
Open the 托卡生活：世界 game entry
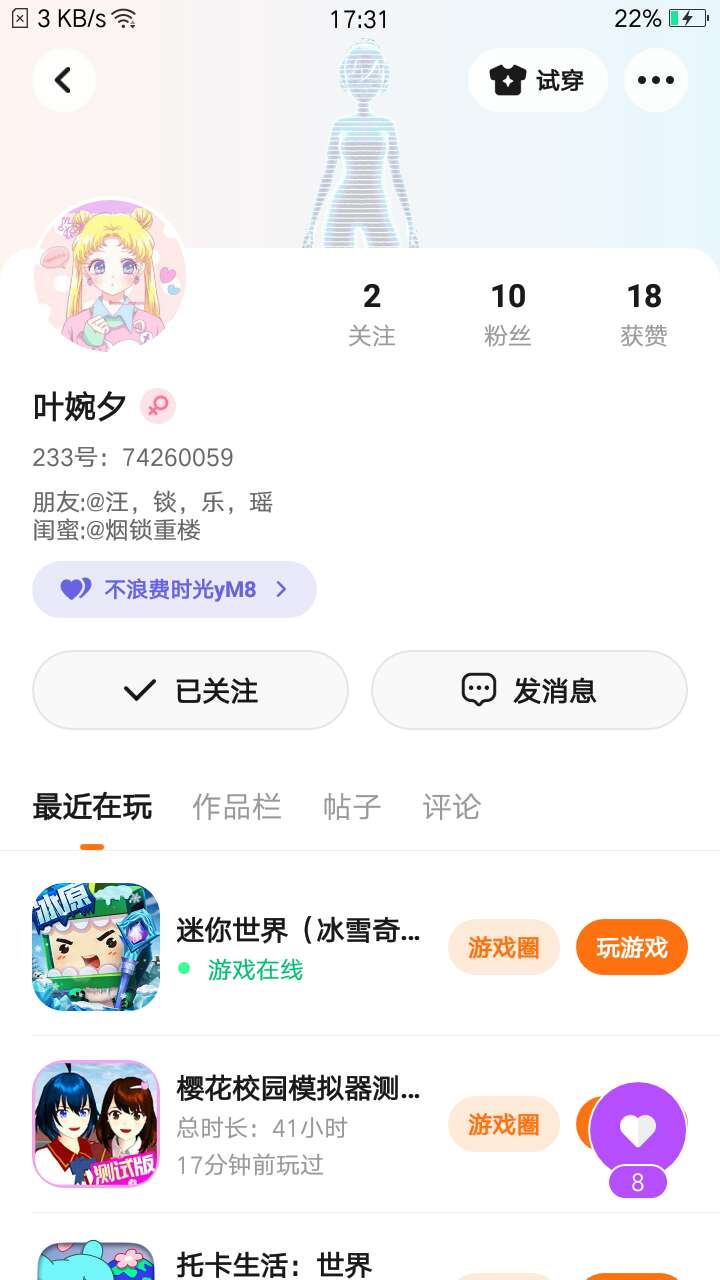pos(274,1266)
